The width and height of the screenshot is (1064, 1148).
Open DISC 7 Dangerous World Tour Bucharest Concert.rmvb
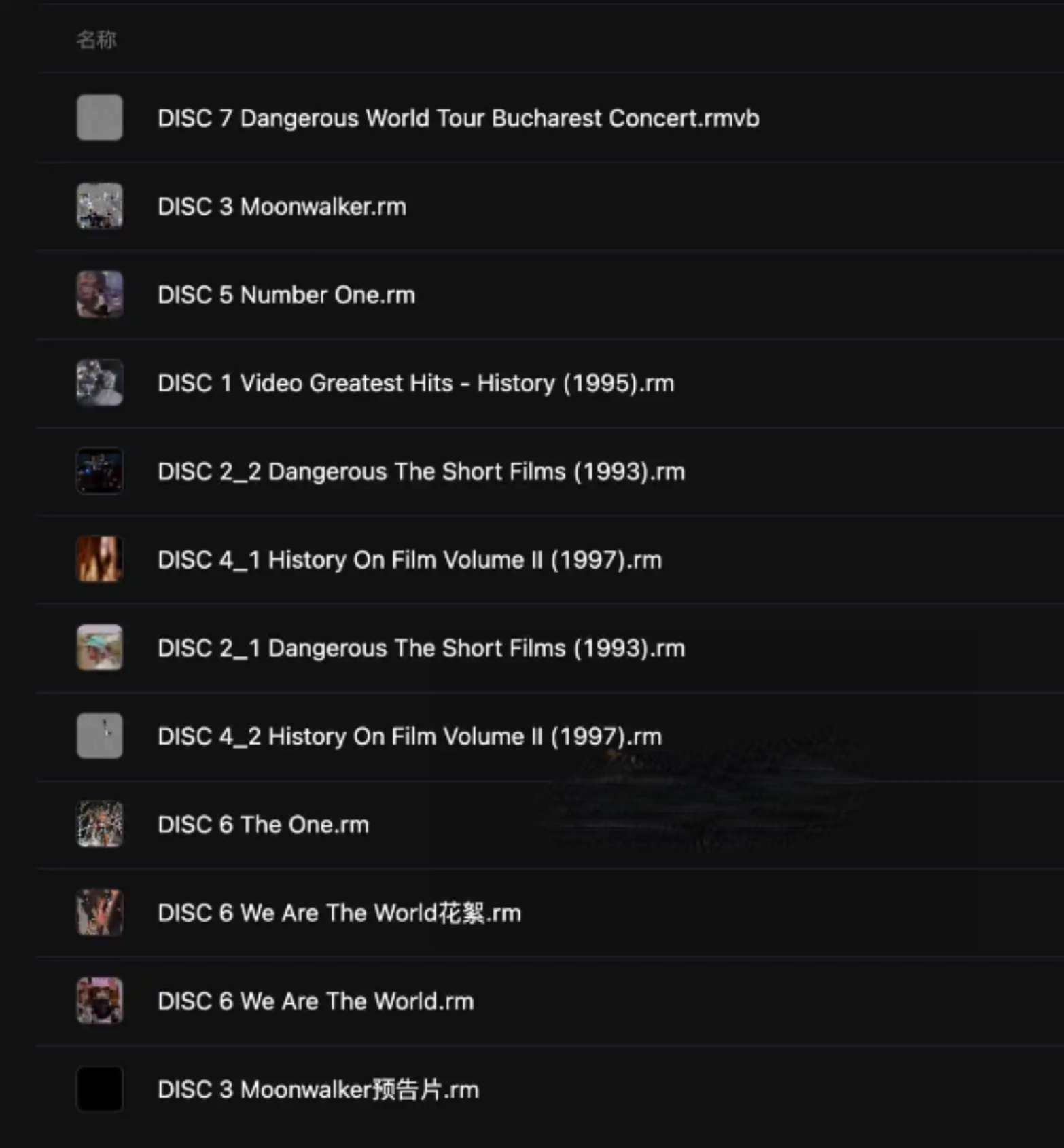pos(458,118)
